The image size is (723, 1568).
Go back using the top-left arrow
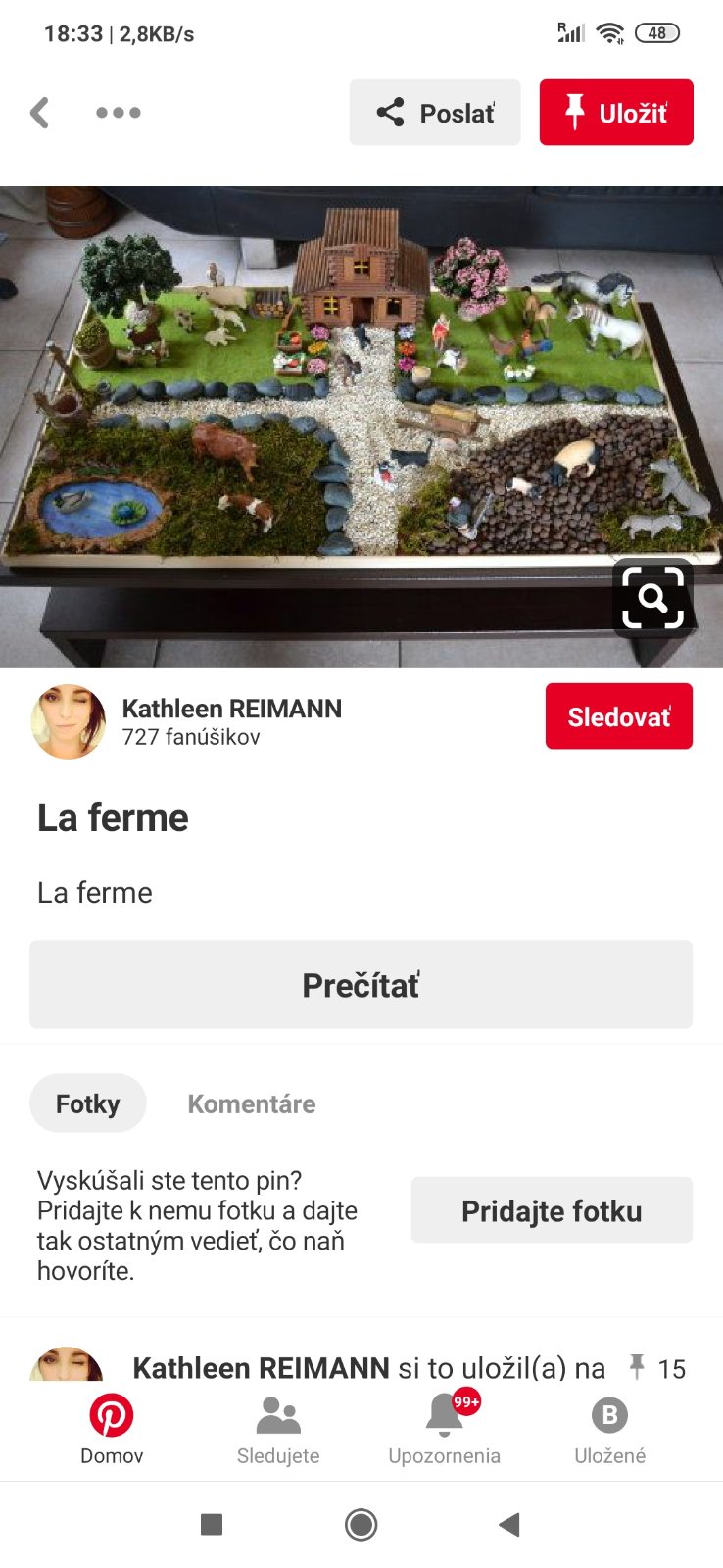click(x=40, y=113)
